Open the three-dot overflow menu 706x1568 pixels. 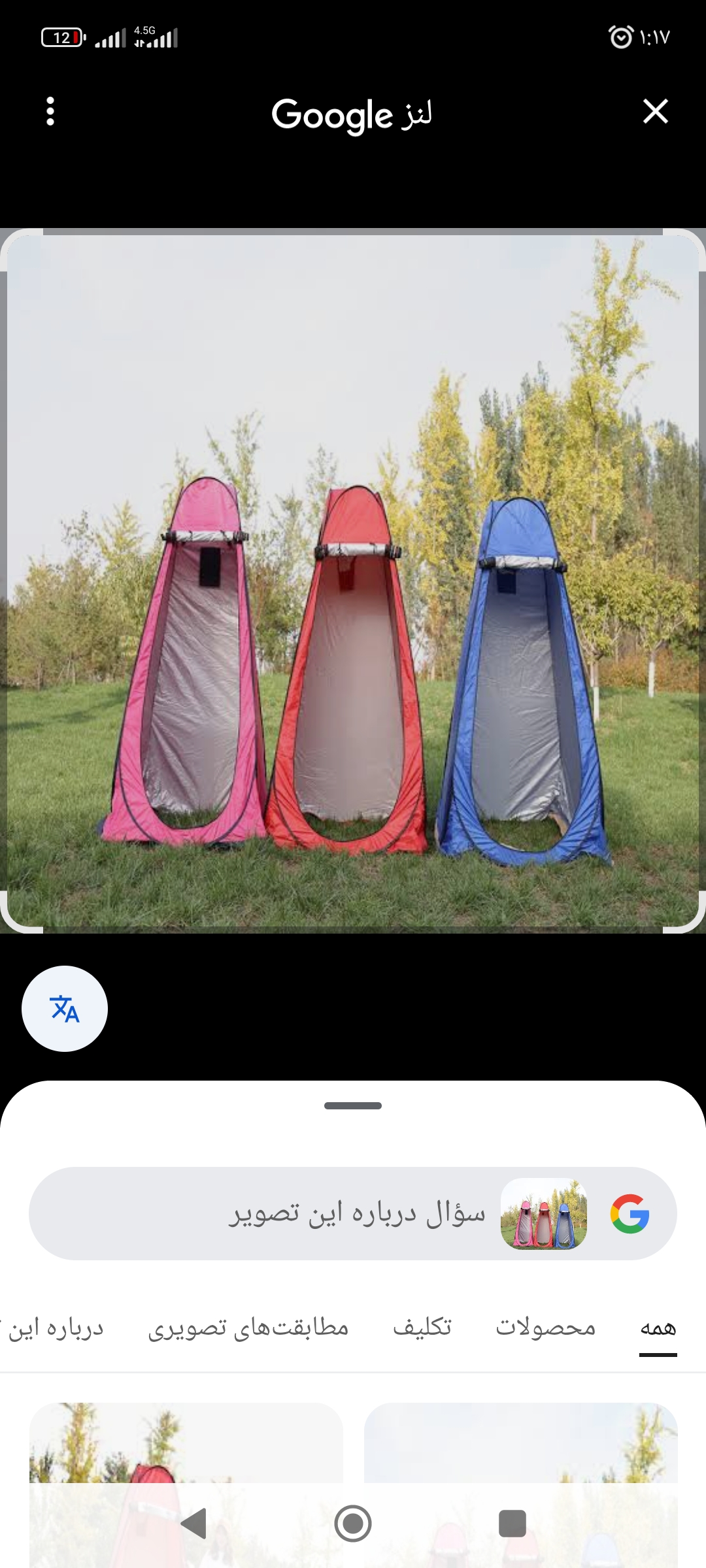point(50,112)
